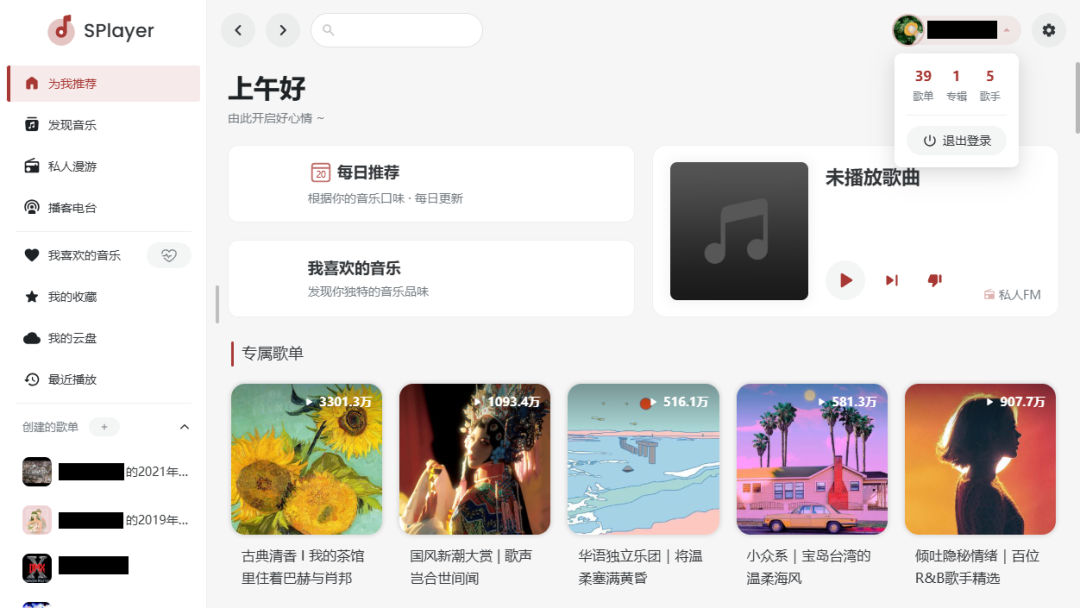Open the 古典清香 playlist

(x=306, y=459)
